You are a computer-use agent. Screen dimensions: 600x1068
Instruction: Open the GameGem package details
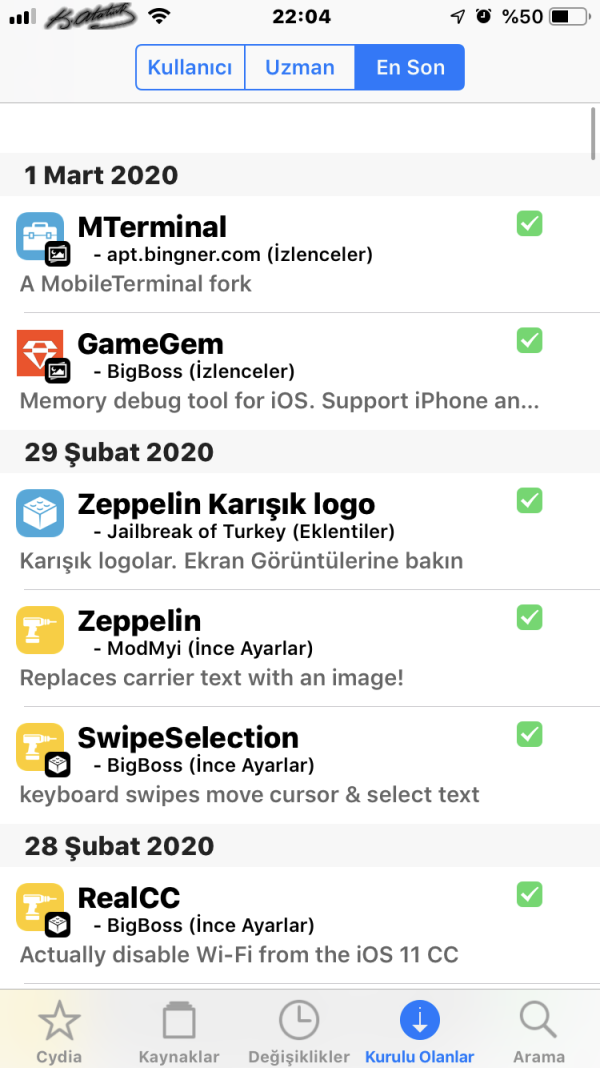pyautogui.click(x=280, y=371)
